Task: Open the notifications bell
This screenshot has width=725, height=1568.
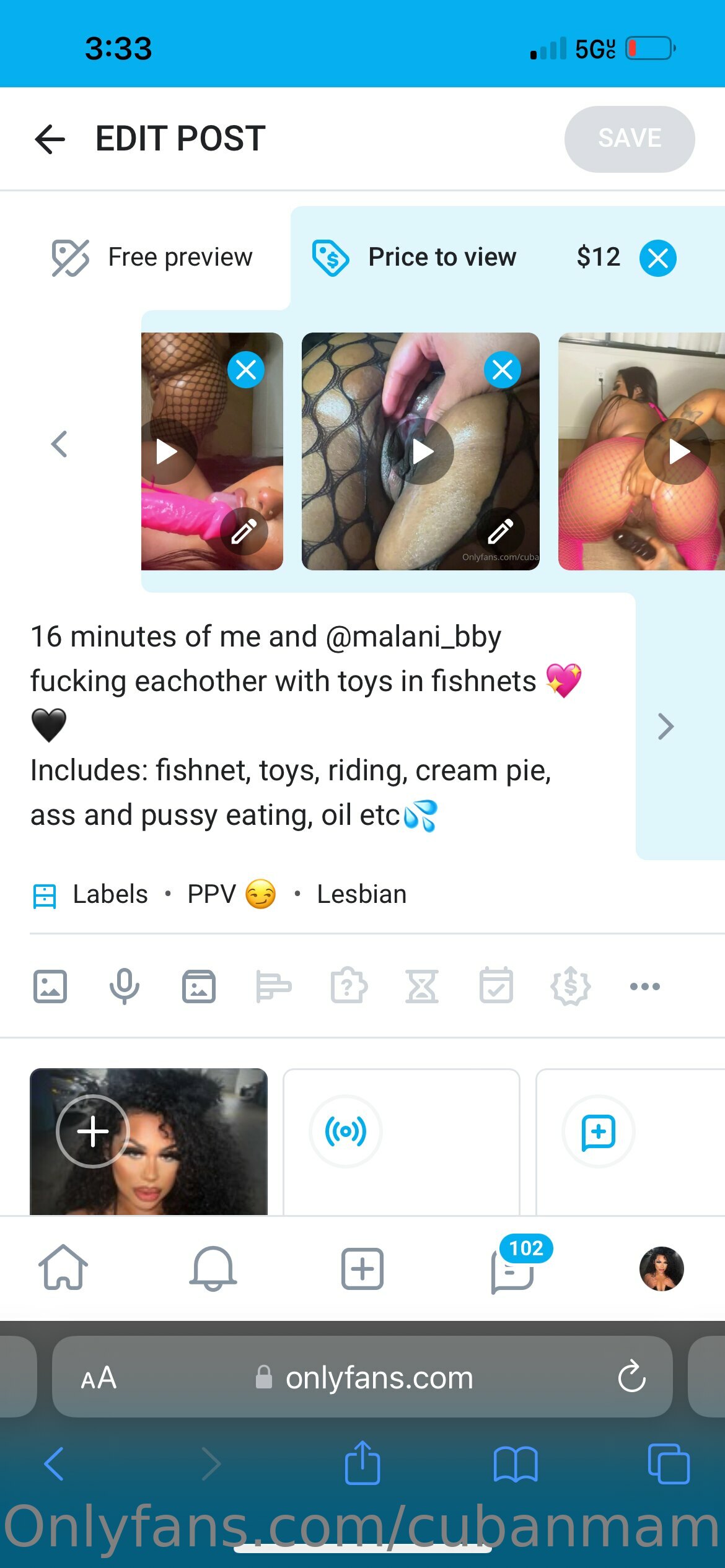Action: (213, 1268)
